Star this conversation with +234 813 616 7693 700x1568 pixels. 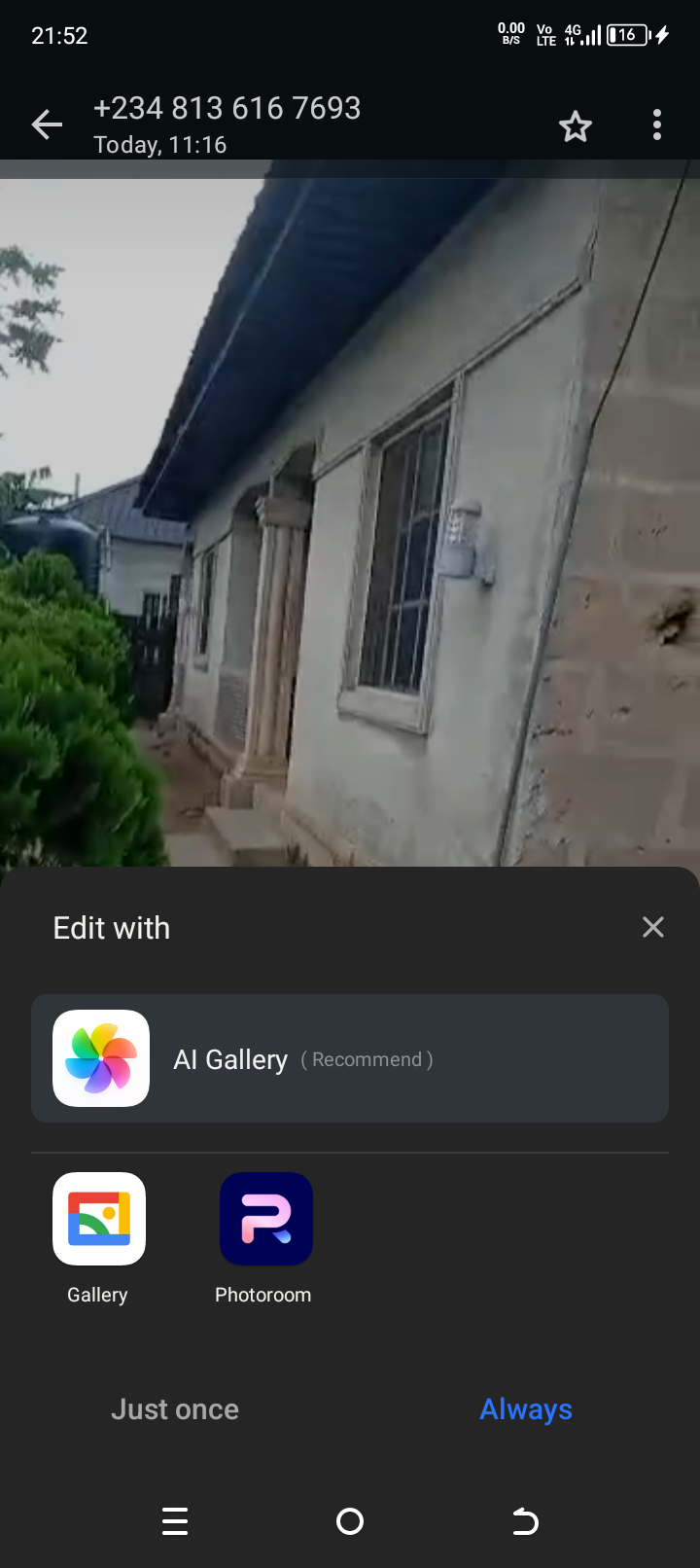click(575, 125)
